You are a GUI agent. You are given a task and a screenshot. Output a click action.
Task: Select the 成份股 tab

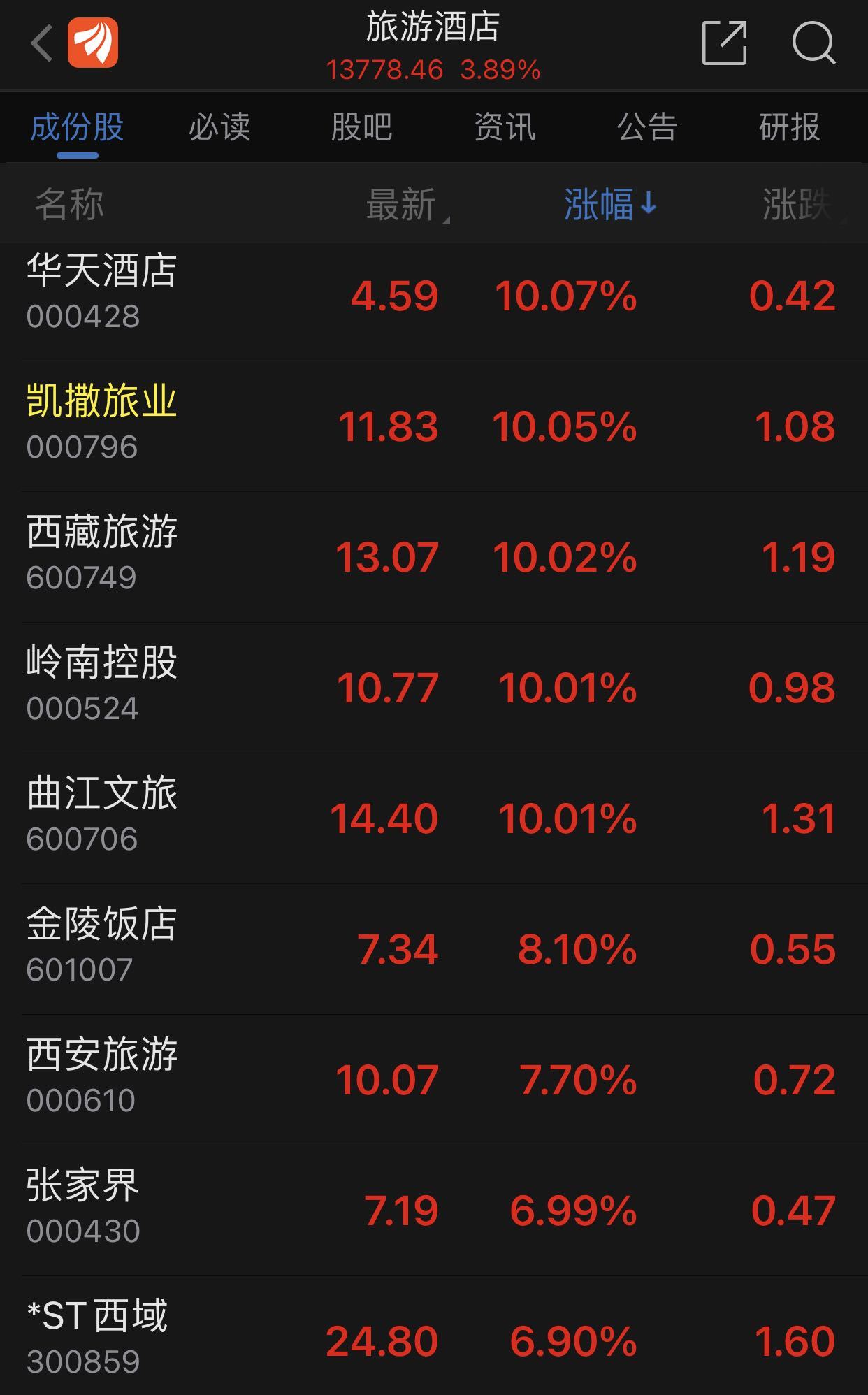coord(77,127)
